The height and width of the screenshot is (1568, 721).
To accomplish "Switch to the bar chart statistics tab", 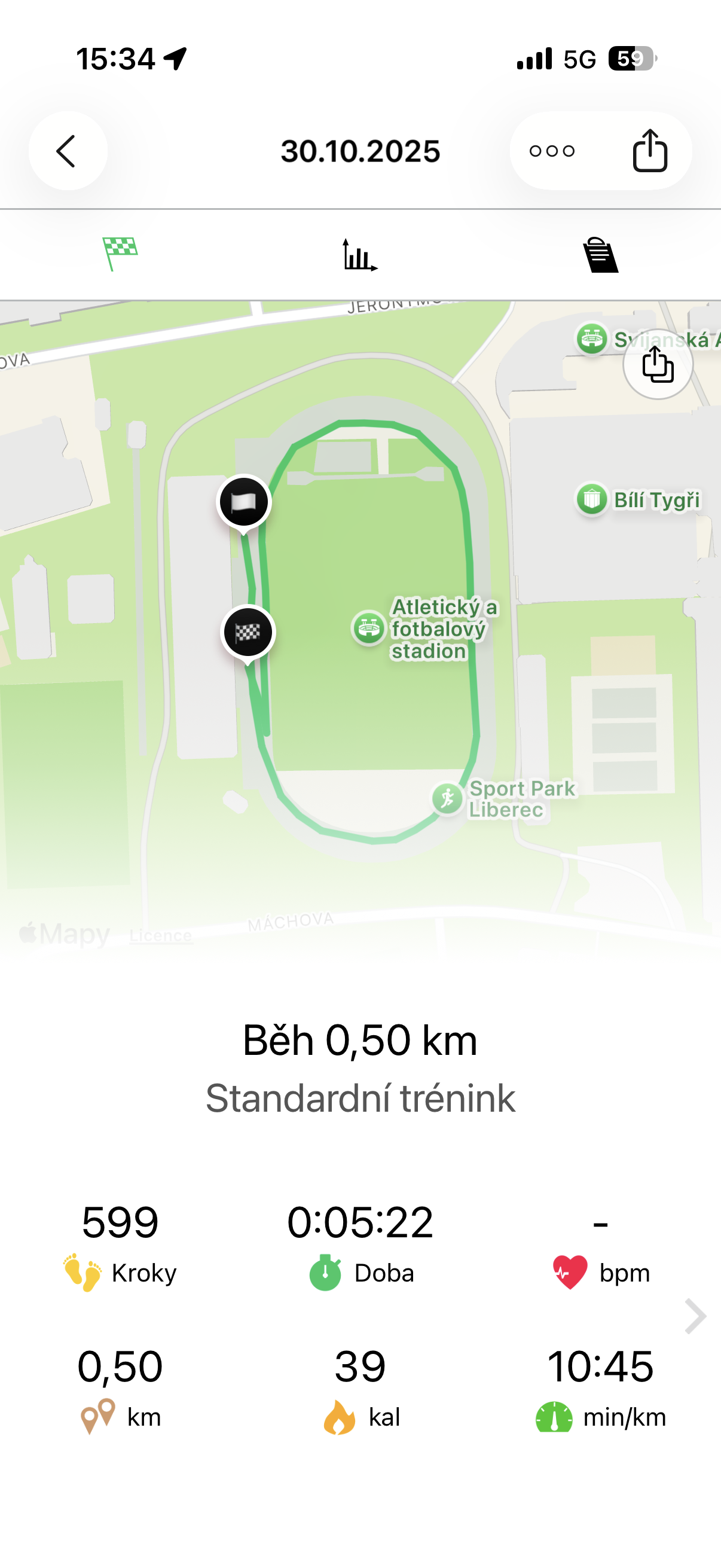I will pyautogui.click(x=359, y=254).
